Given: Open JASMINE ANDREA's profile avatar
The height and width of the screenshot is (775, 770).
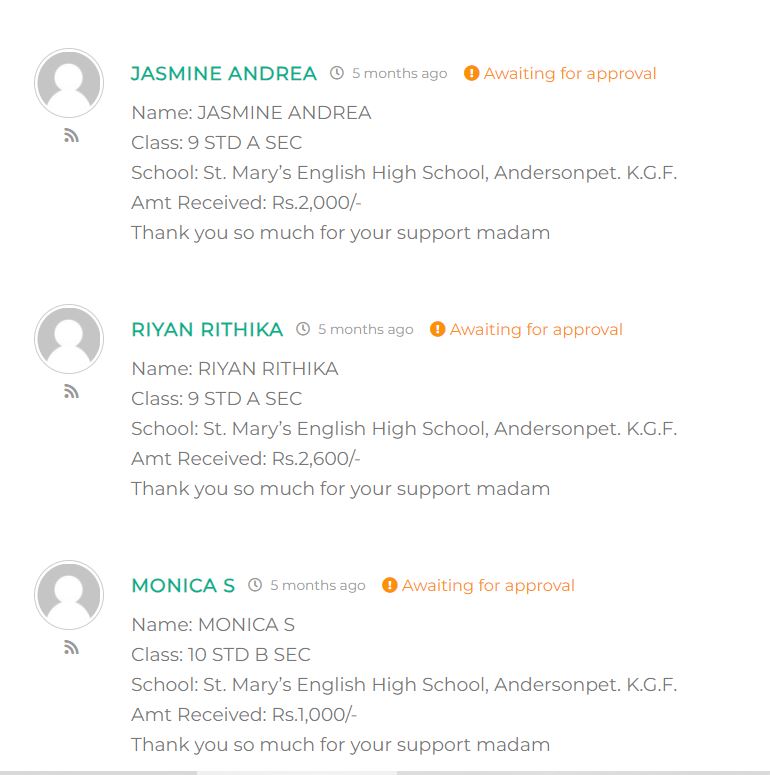Looking at the screenshot, I should 69,83.
